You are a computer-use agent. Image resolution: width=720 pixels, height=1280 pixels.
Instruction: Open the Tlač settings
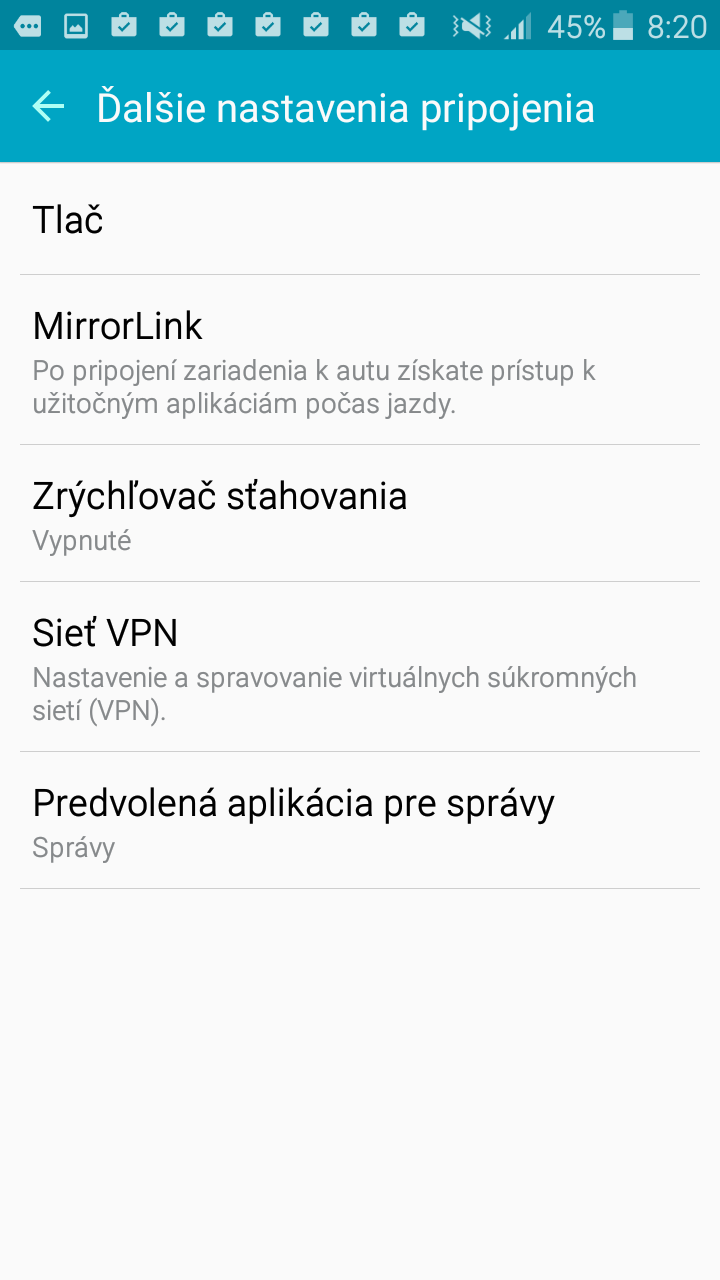[360, 219]
